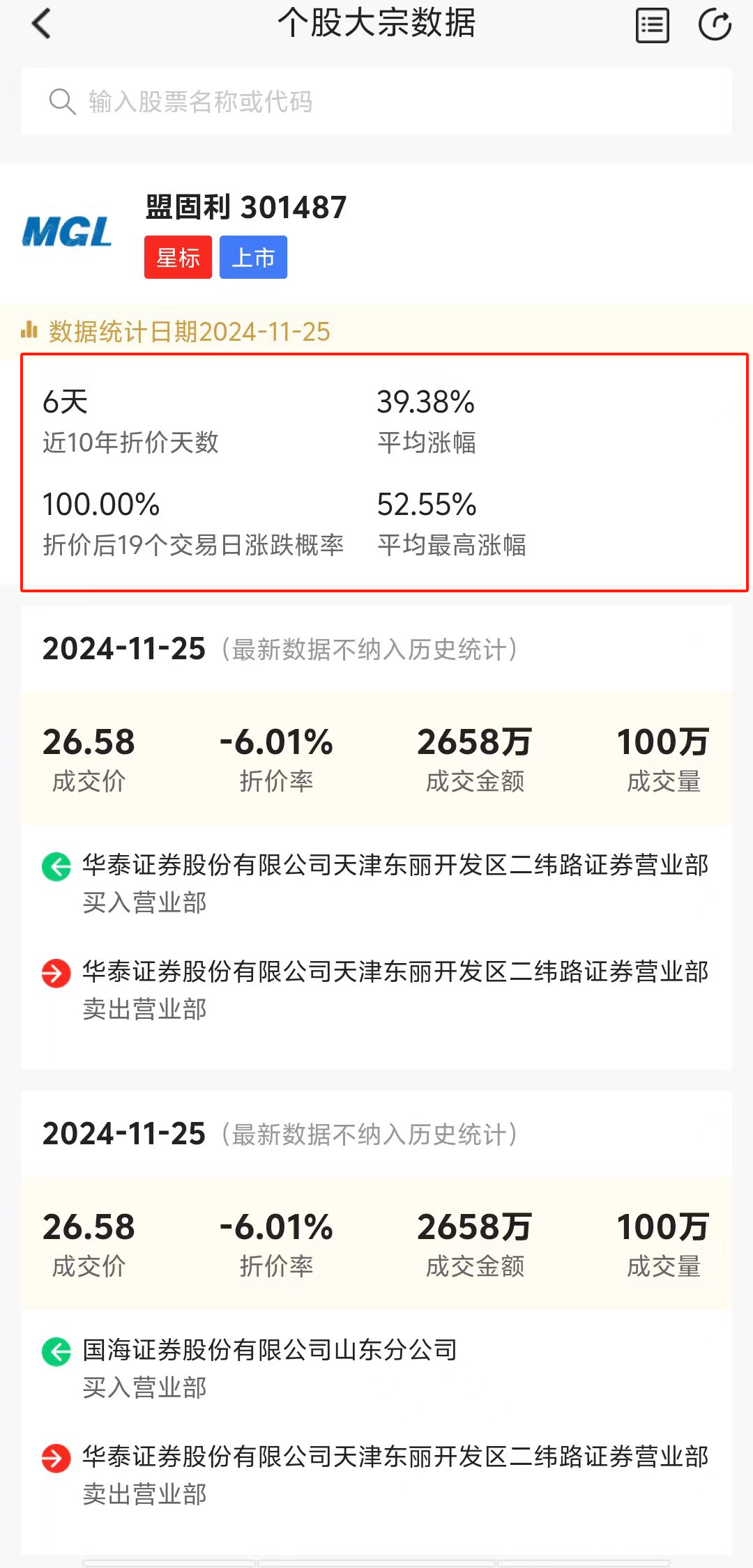Screen dimensions: 753x1568
Task: Open the list view icon at top right
Action: click(x=651, y=24)
